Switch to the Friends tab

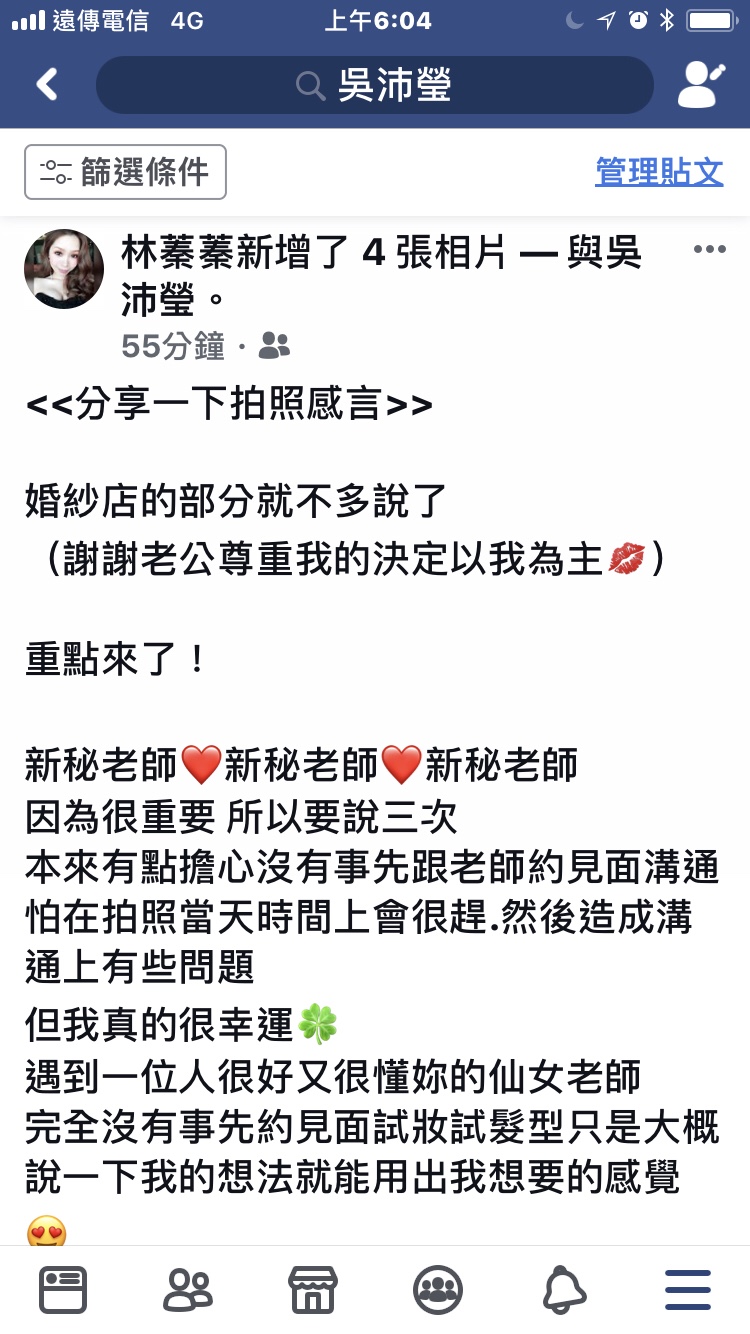coord(188,1289)
